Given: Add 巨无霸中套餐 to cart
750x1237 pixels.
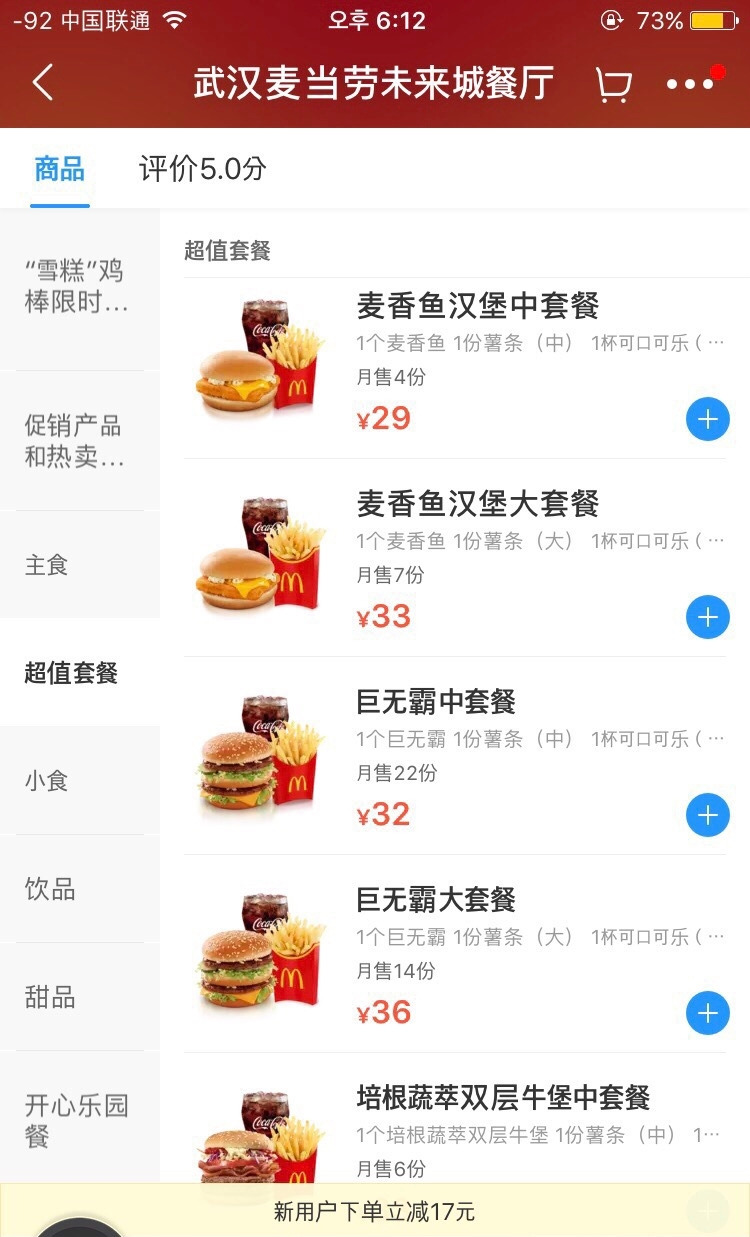Looking at the screenshot, I should [707, 815].
